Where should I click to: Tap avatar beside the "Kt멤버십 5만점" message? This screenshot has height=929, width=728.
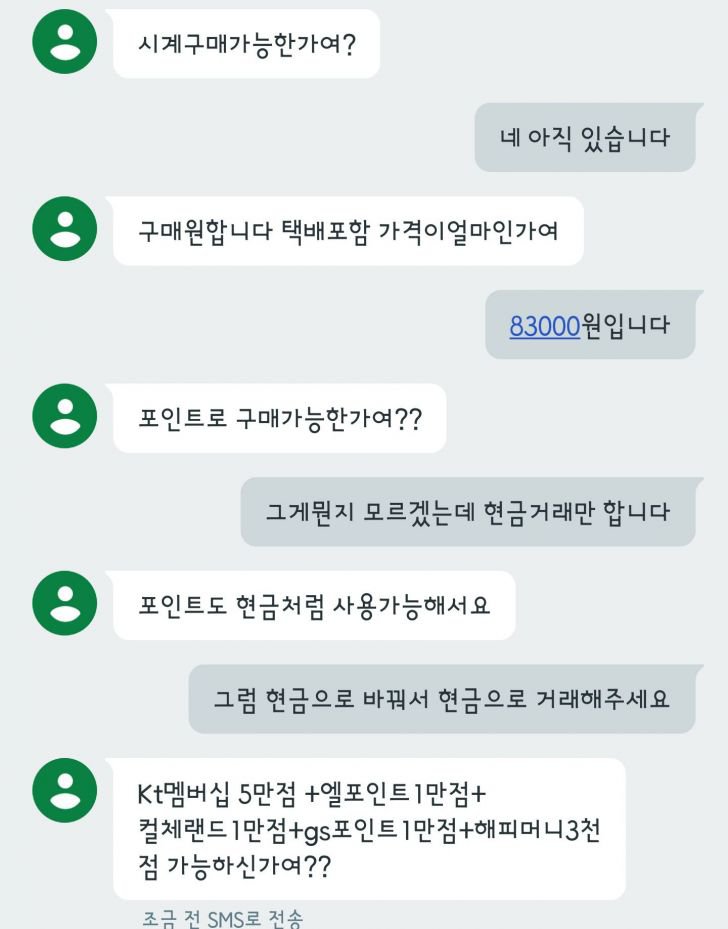pos(65,790)
